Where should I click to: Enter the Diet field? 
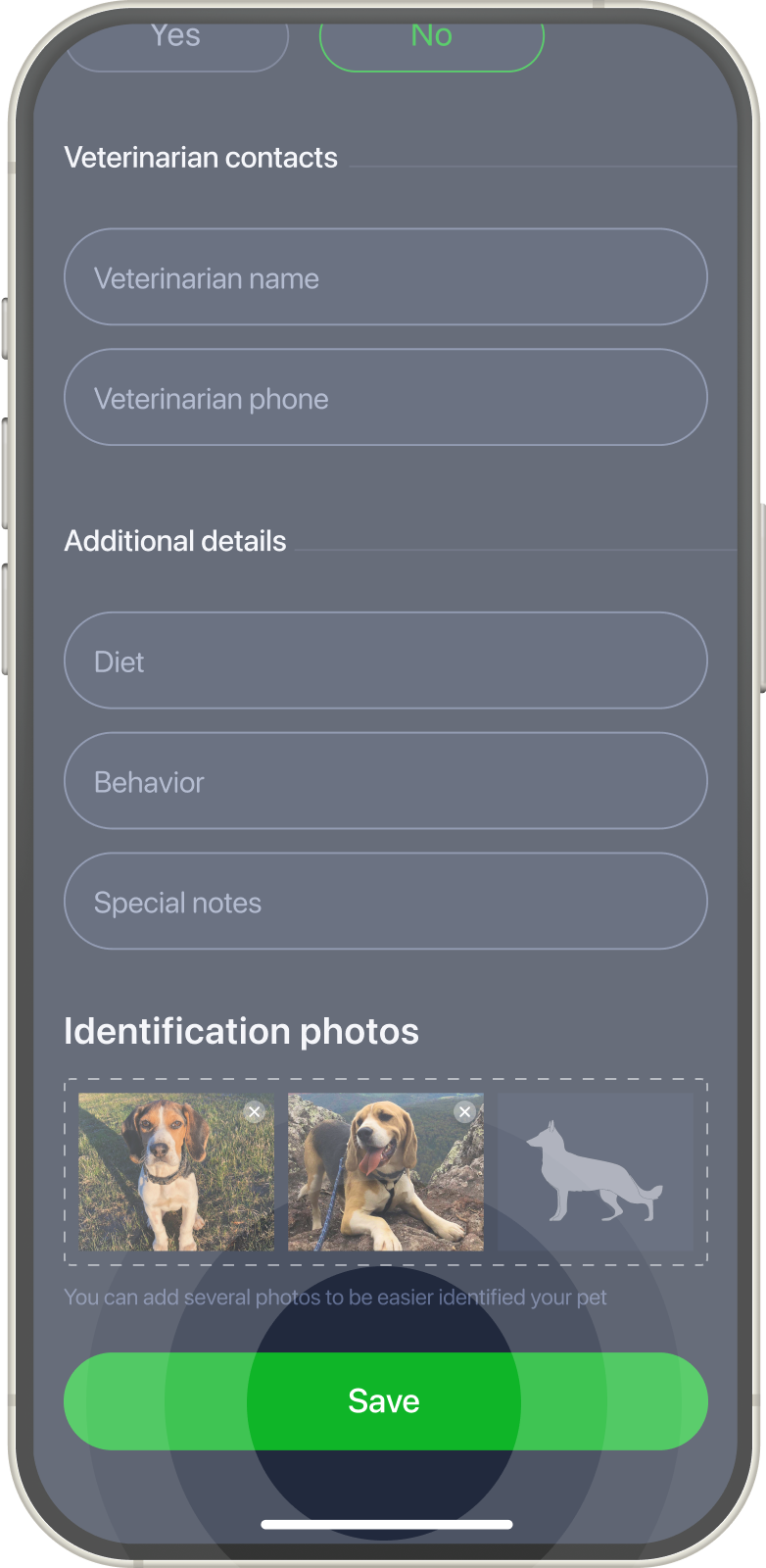[x=385, y=661]
